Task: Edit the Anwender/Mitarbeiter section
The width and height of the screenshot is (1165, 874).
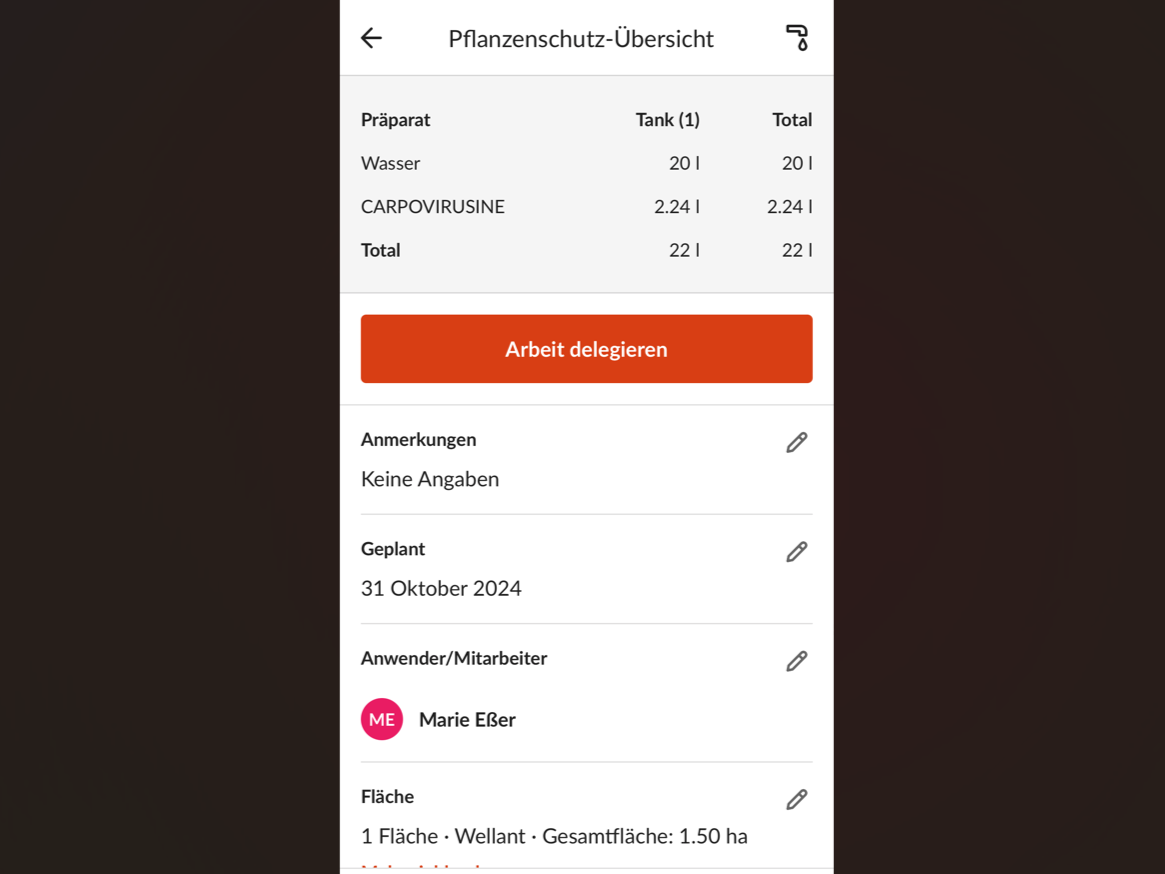Action: tap(796, 661)
